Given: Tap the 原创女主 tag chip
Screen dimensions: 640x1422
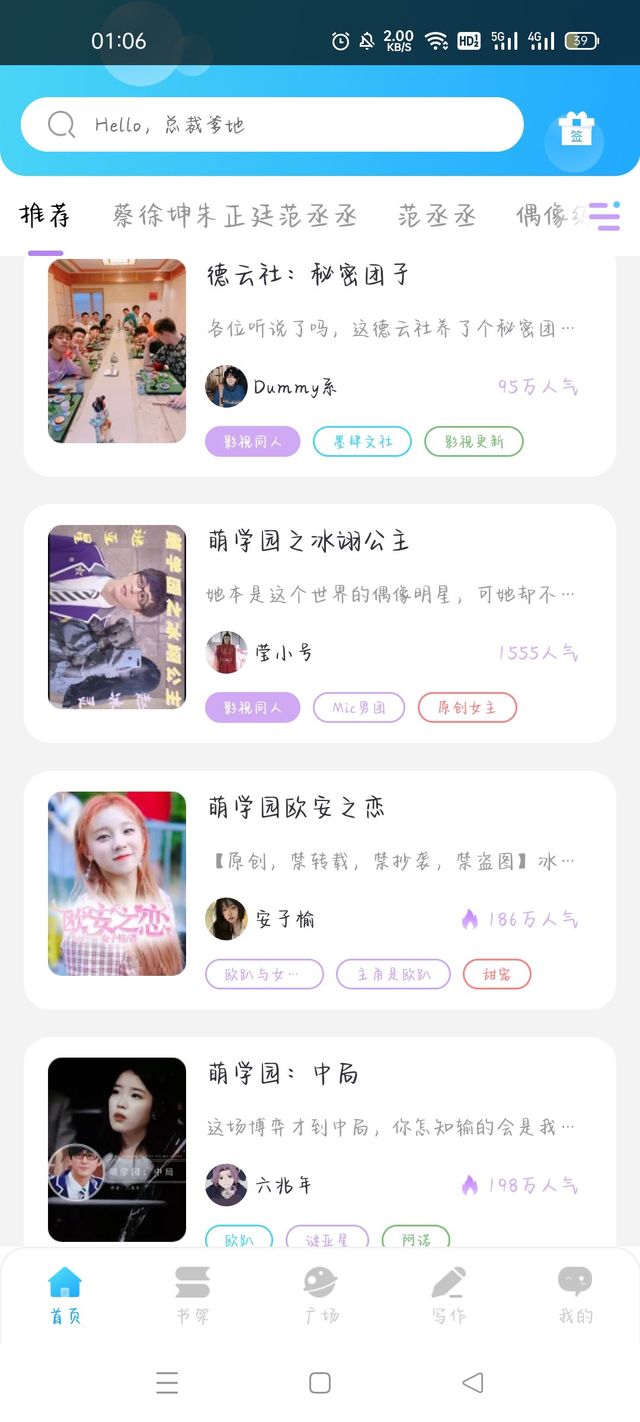Looking at the screenshot, I should (467, 708).
